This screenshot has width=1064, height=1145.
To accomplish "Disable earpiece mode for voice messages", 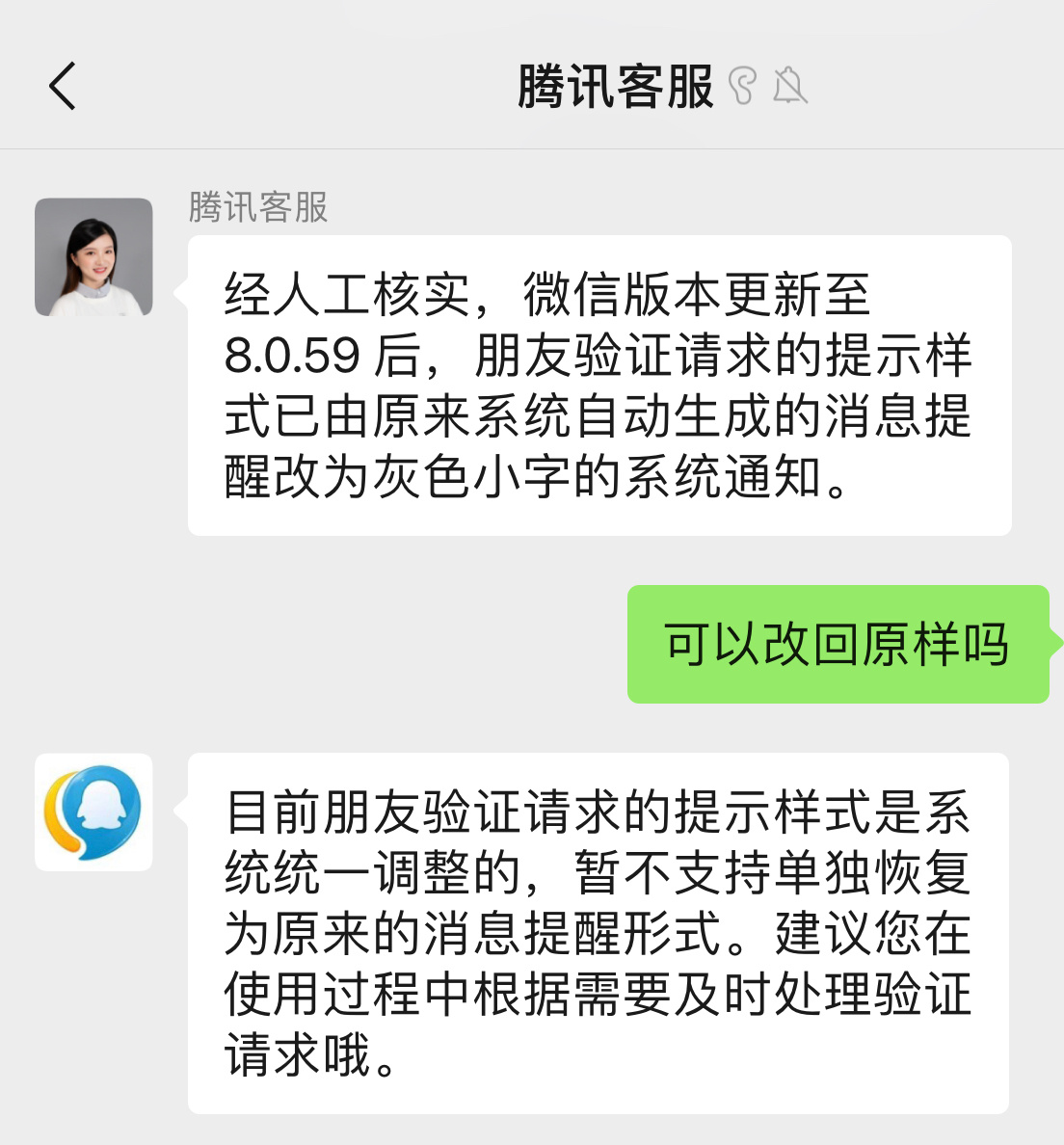I will 740,87.
